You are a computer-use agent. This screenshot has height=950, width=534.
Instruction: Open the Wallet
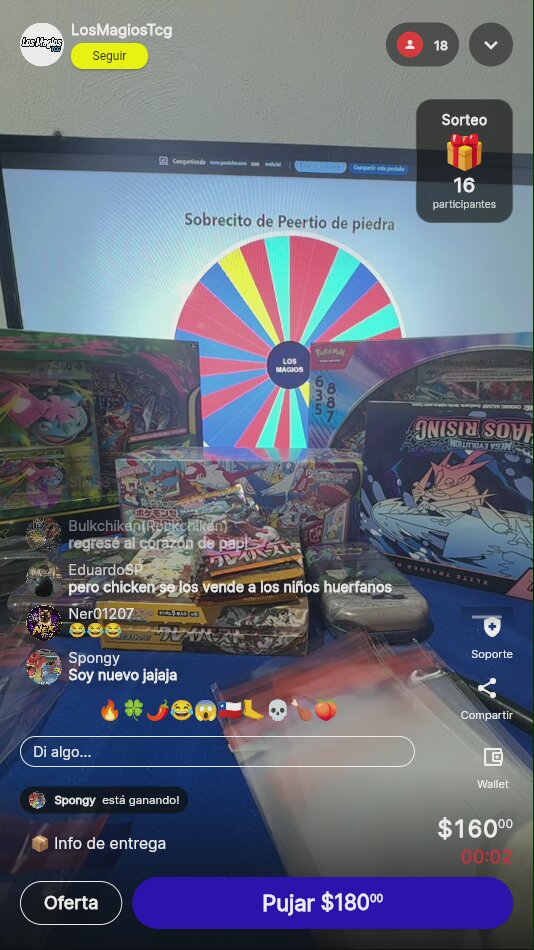[493, 768]
